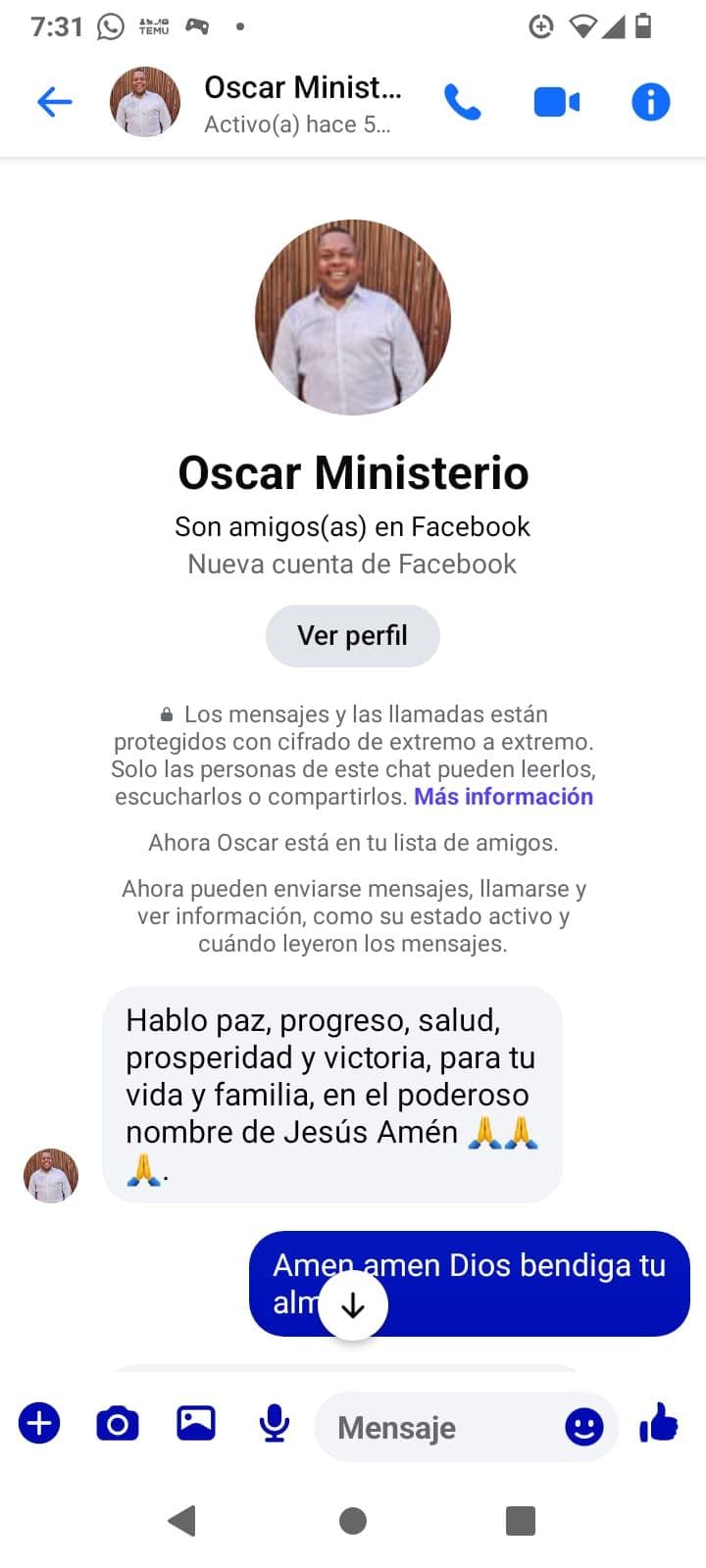Record a voice message with microphone
Image resolution: width=706 pixels, height=1568 pixels.
(x=275, y=1423)
